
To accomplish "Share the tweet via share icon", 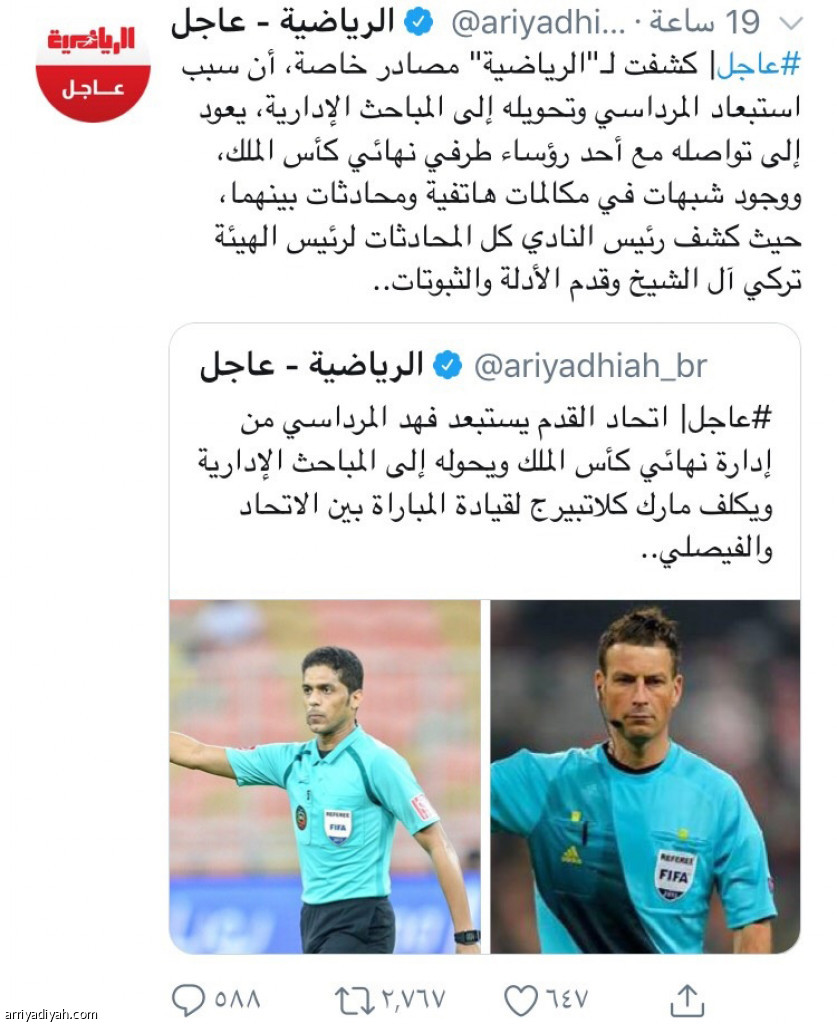I will pos(686,998).
